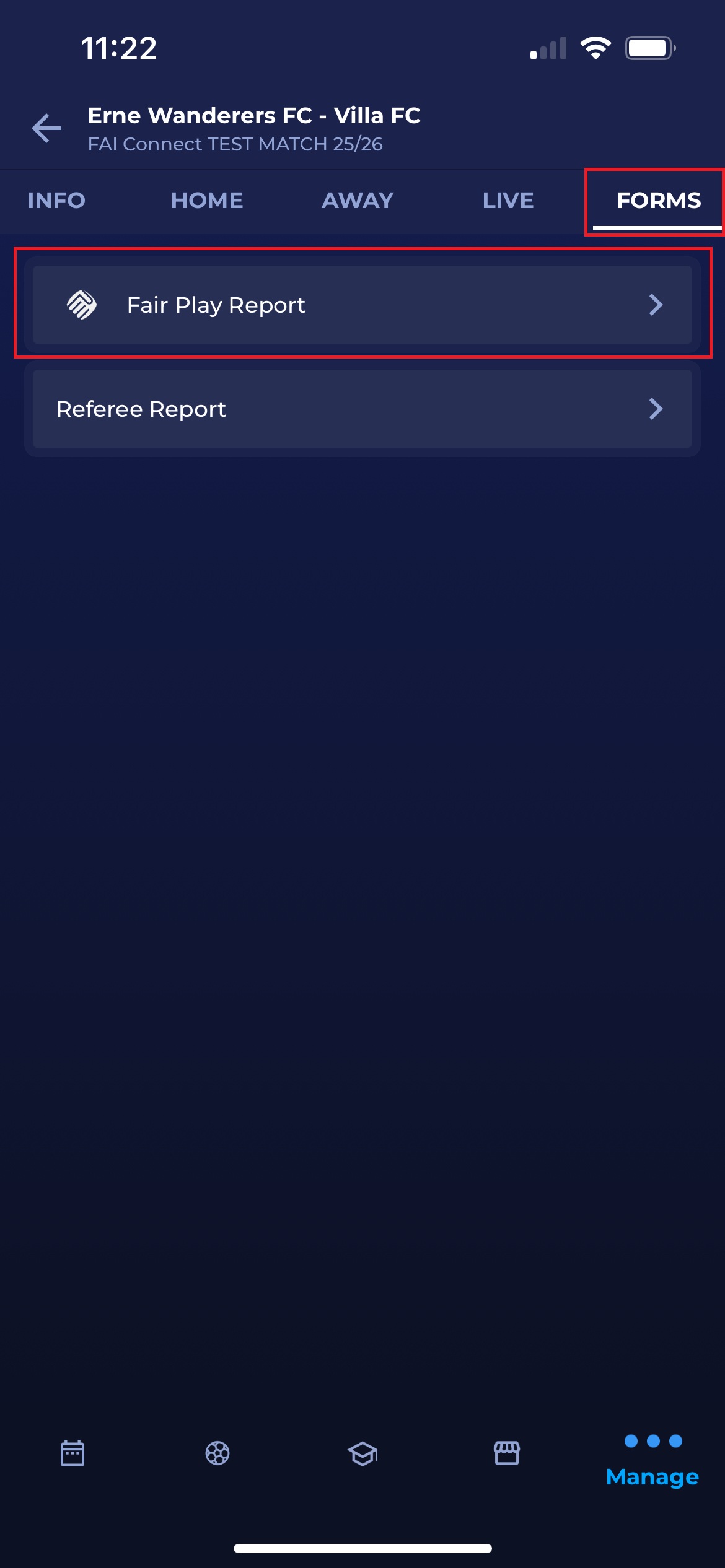Screen dimensions: 725x1568
Task: Switch to the INFO tab
Action: point(56,201)
